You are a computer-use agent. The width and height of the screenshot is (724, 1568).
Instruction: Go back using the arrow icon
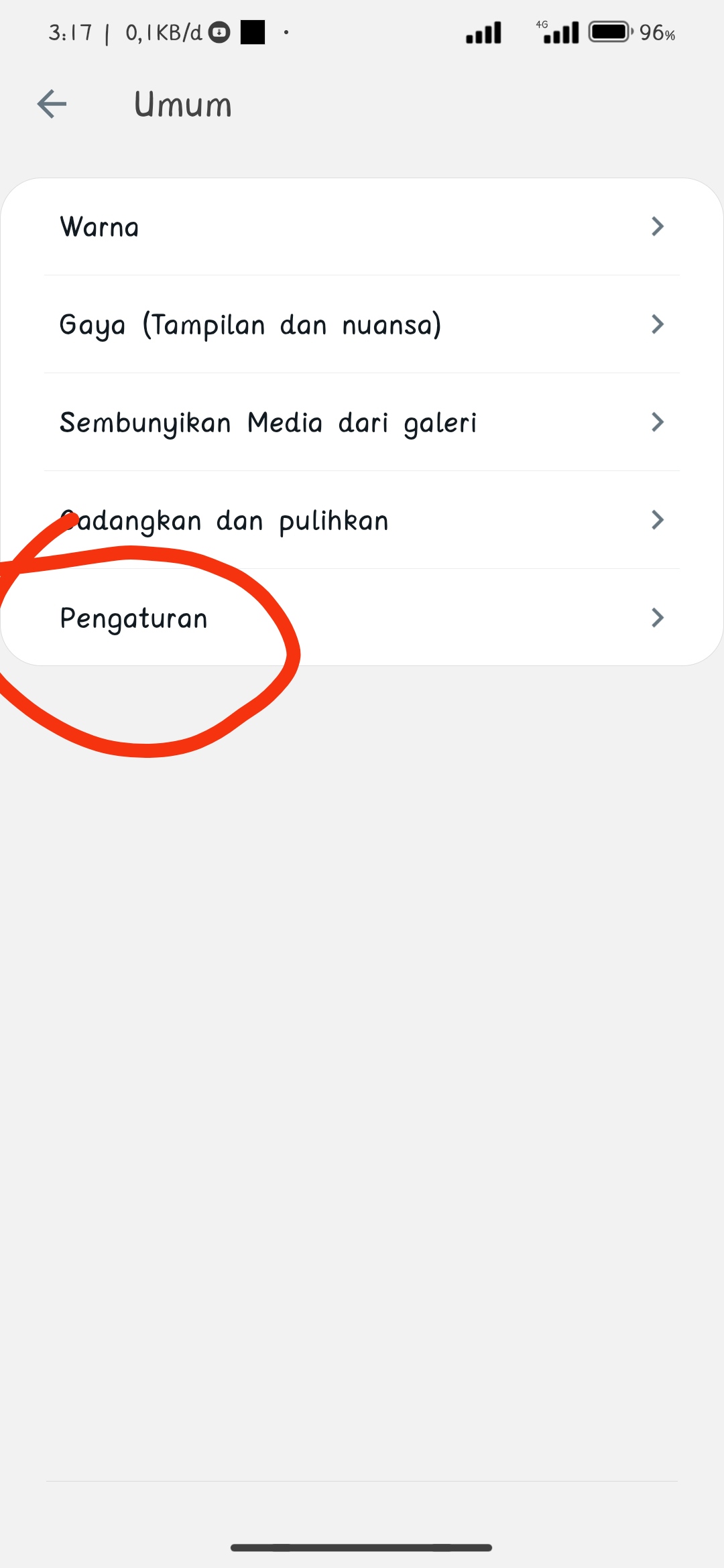(x=52, y=105)
